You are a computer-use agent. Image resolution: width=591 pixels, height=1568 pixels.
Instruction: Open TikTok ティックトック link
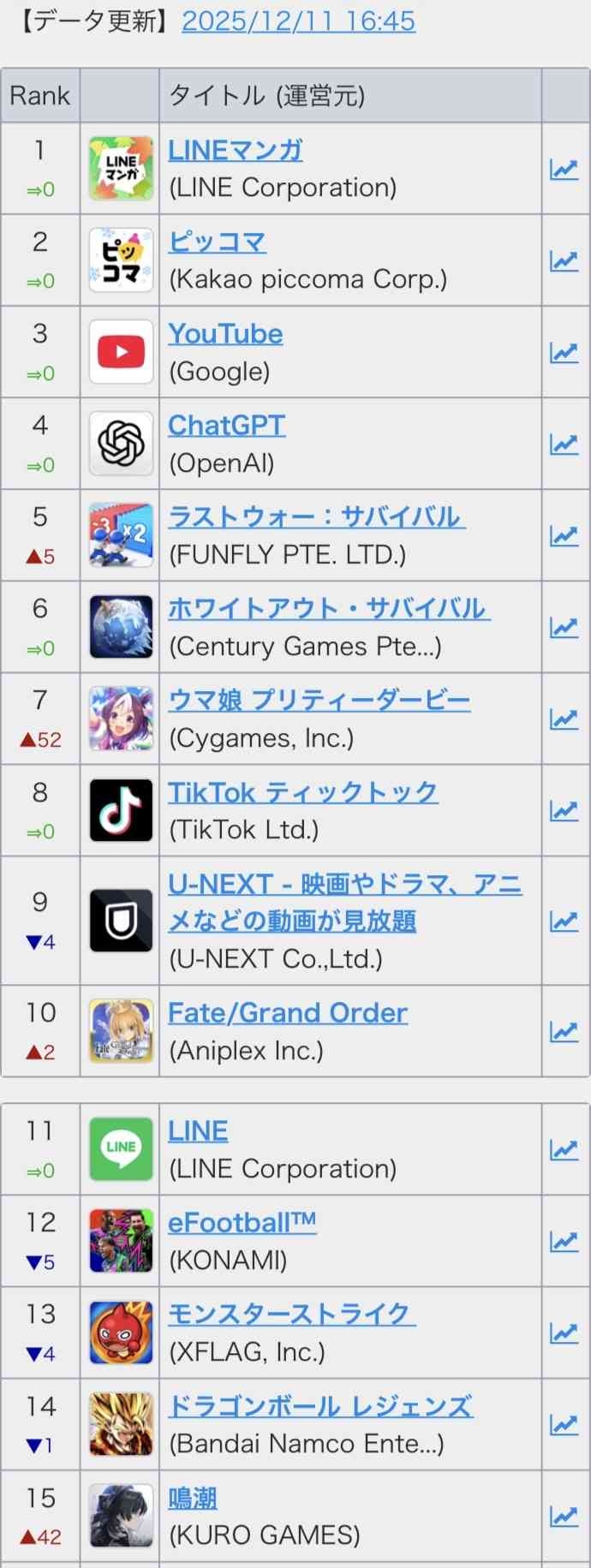click(x=302, y=793)
